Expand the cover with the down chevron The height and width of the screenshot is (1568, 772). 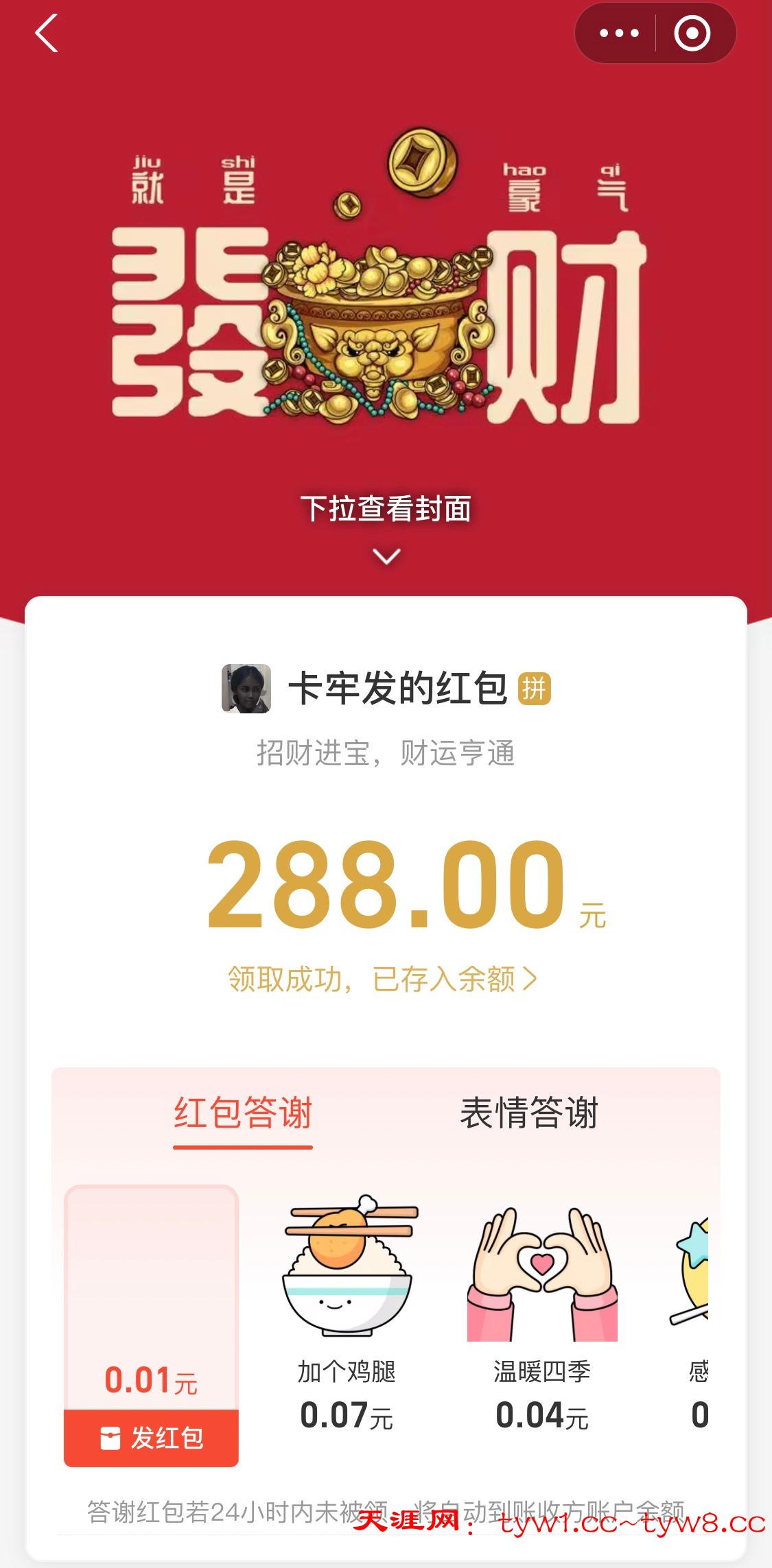point(386,556)
